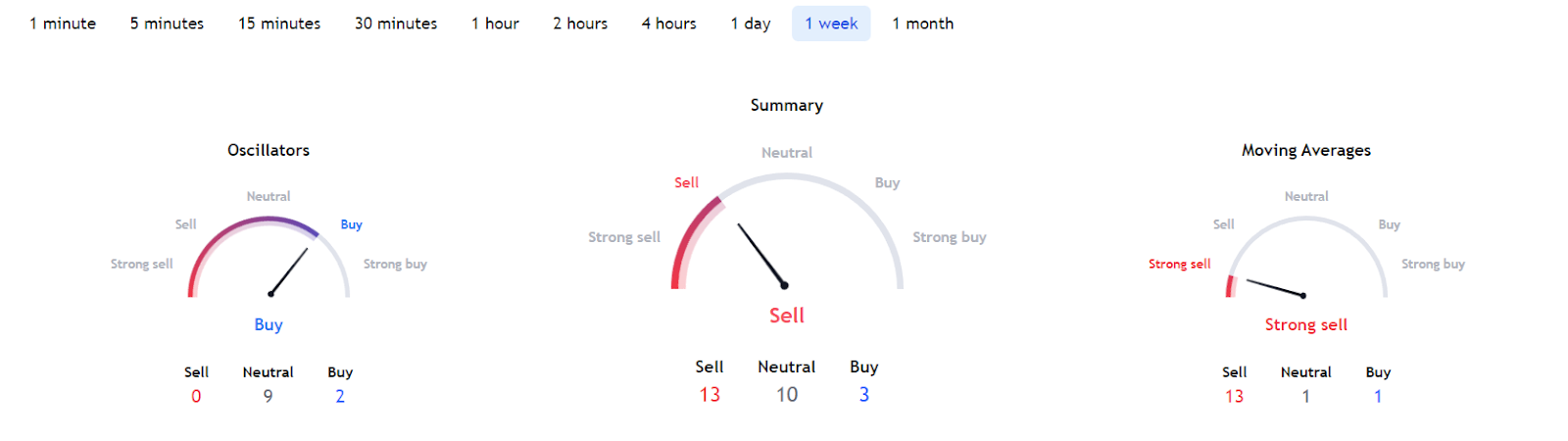1568x441 pixels.
Task: Select the 1 day interval
Action: tap(751, 24)
